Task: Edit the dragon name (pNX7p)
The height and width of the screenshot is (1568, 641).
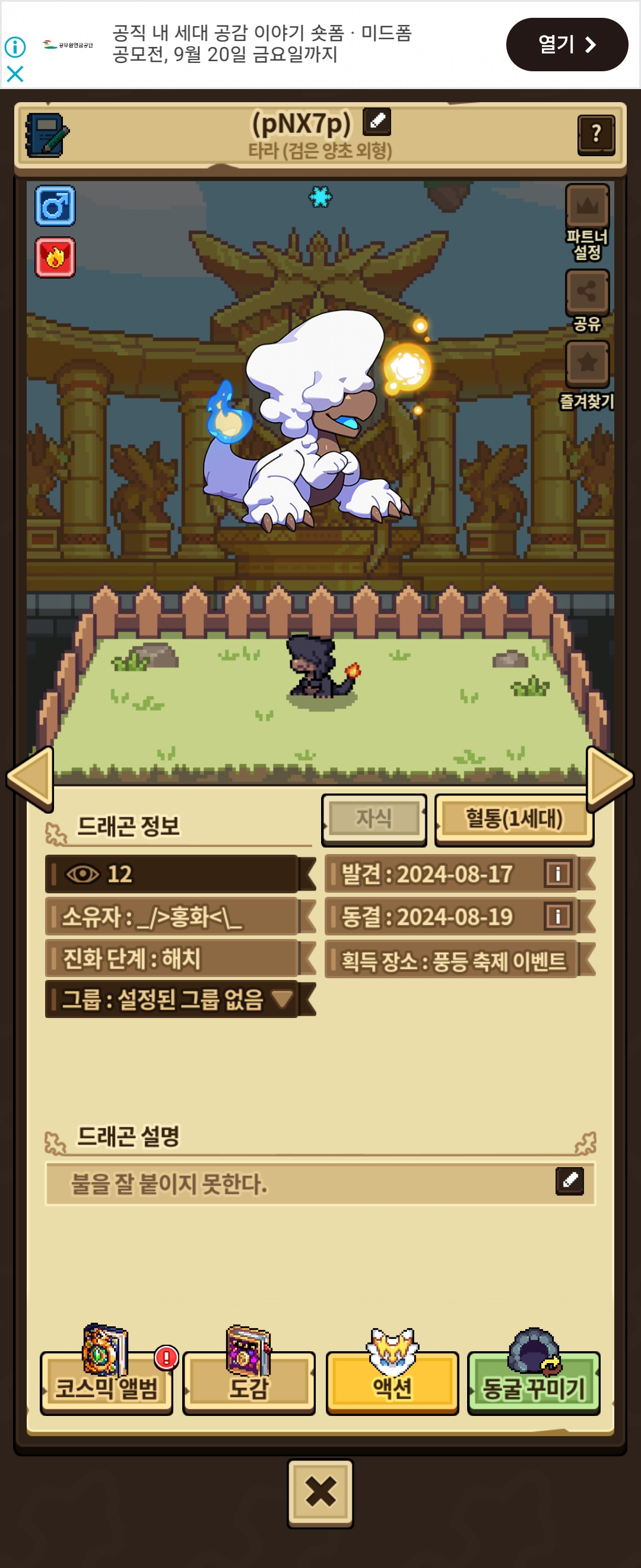Action: tap(376, 122)
